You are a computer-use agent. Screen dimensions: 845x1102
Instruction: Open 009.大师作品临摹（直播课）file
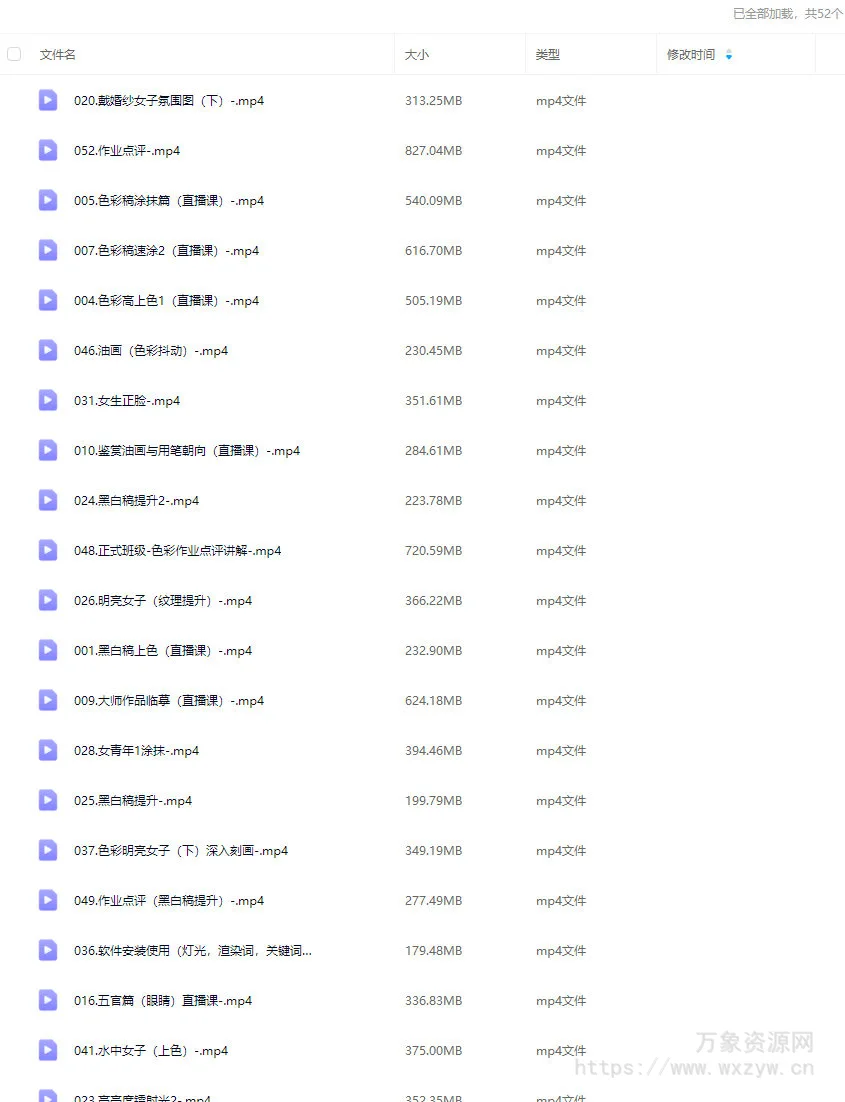point(168,701)
